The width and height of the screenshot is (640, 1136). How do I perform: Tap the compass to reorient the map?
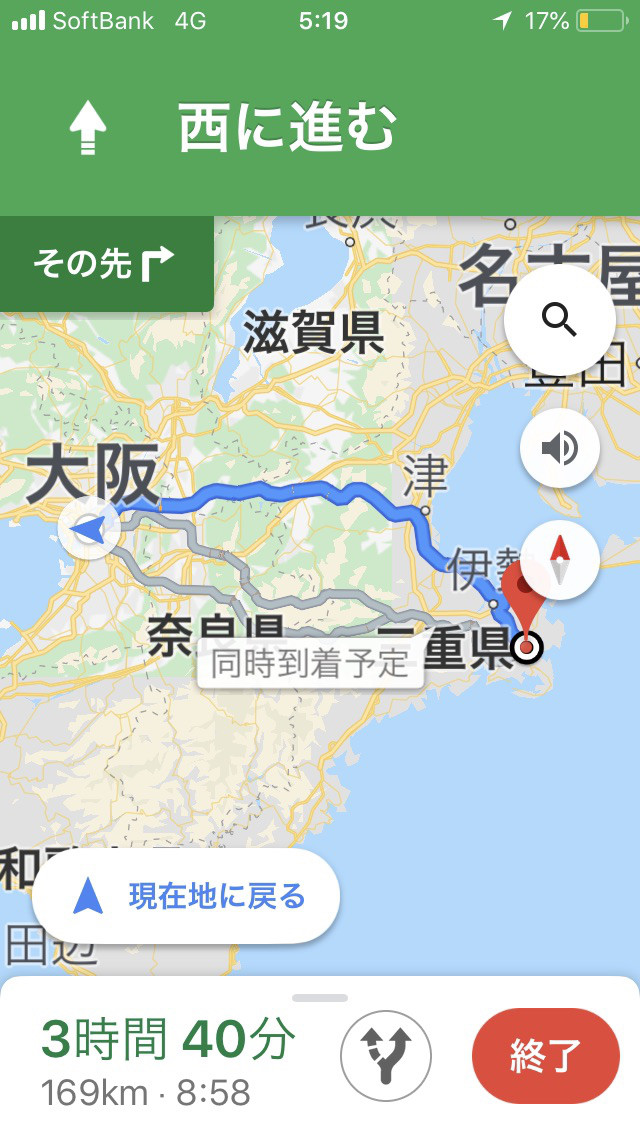point(559,560)
